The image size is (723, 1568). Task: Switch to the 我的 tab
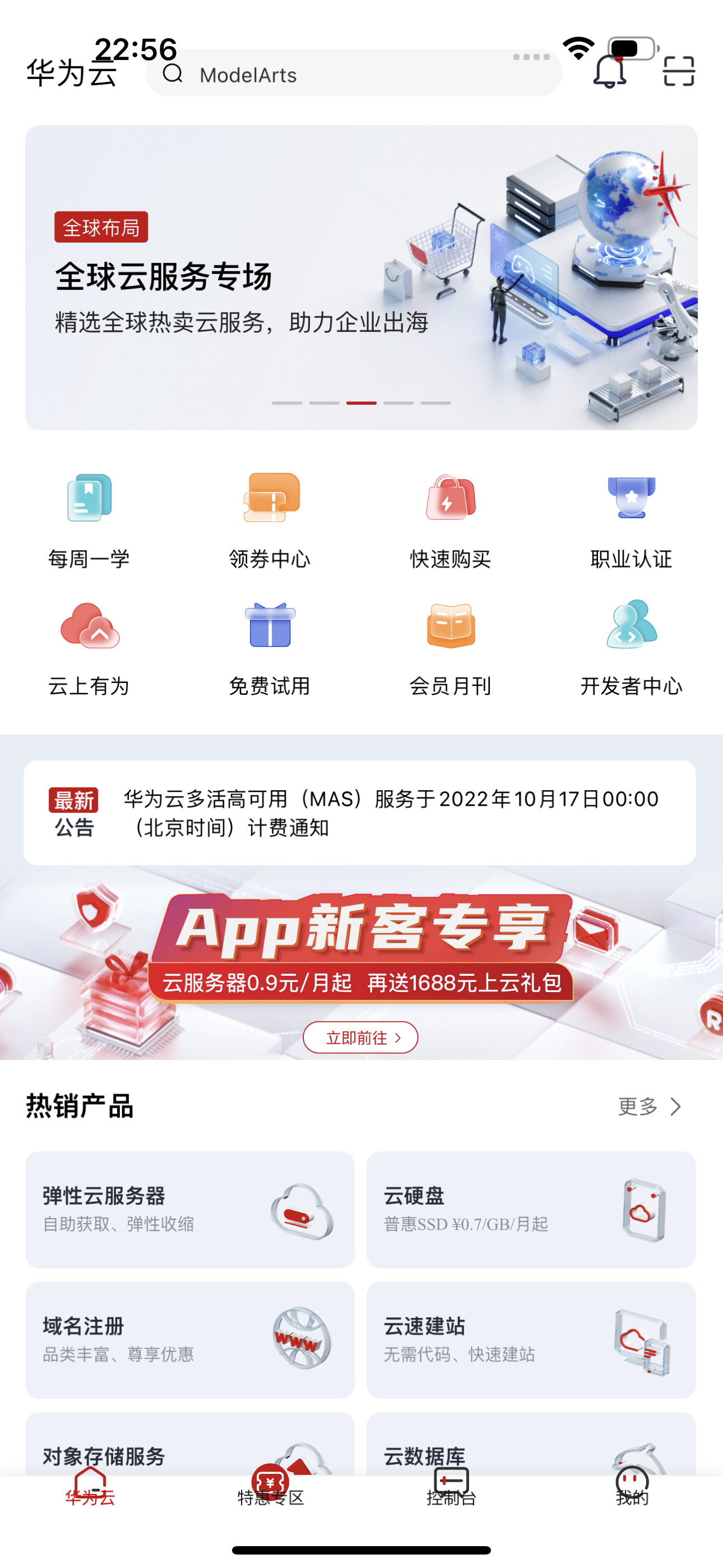632,1489
